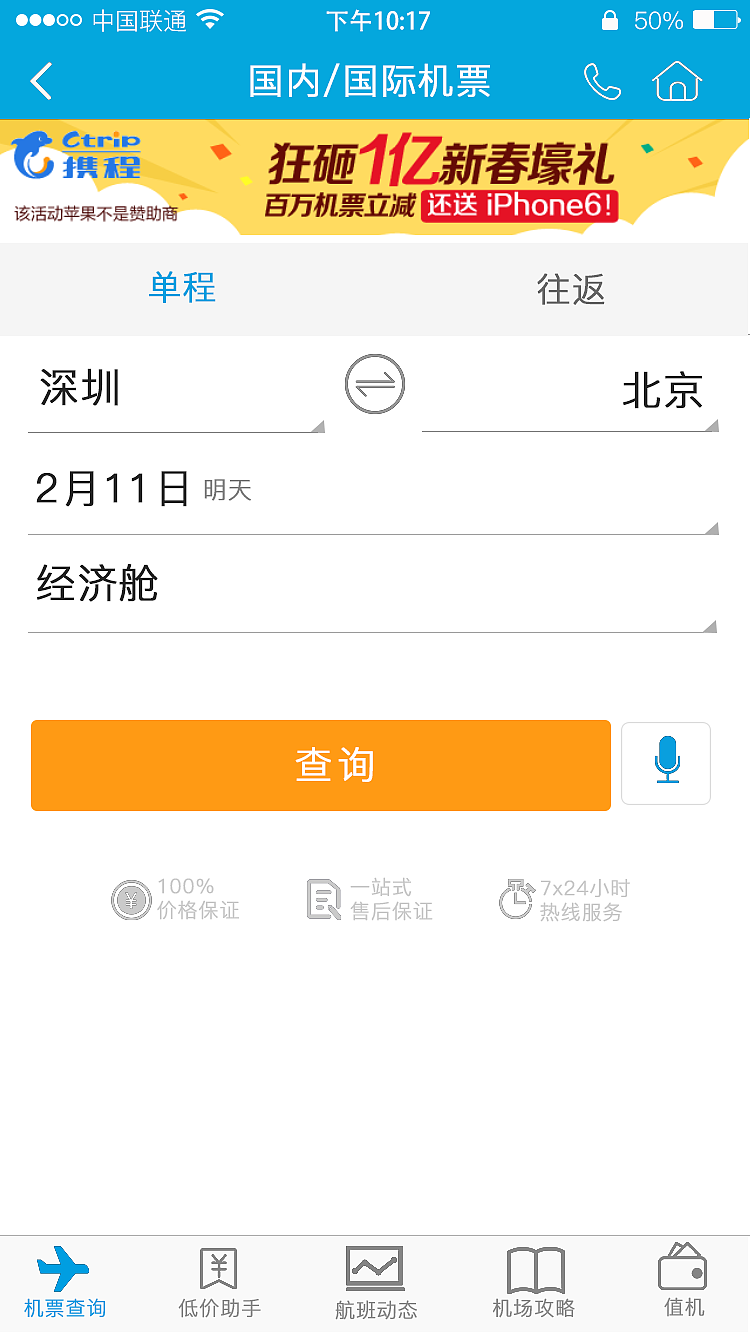
Task: Tap the back arrow to return
Action: (x=40, y=82)
